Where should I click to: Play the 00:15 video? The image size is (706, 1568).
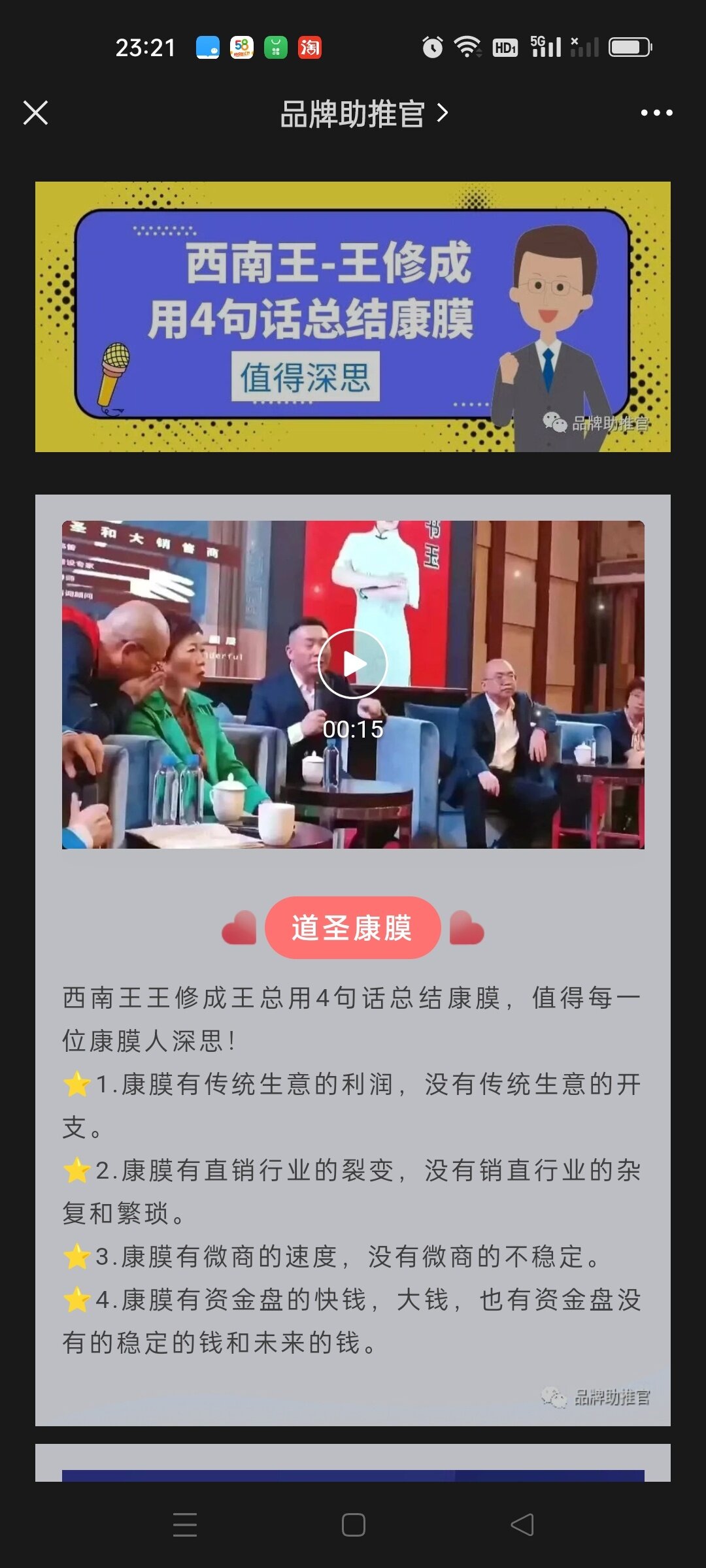point(353,664)
